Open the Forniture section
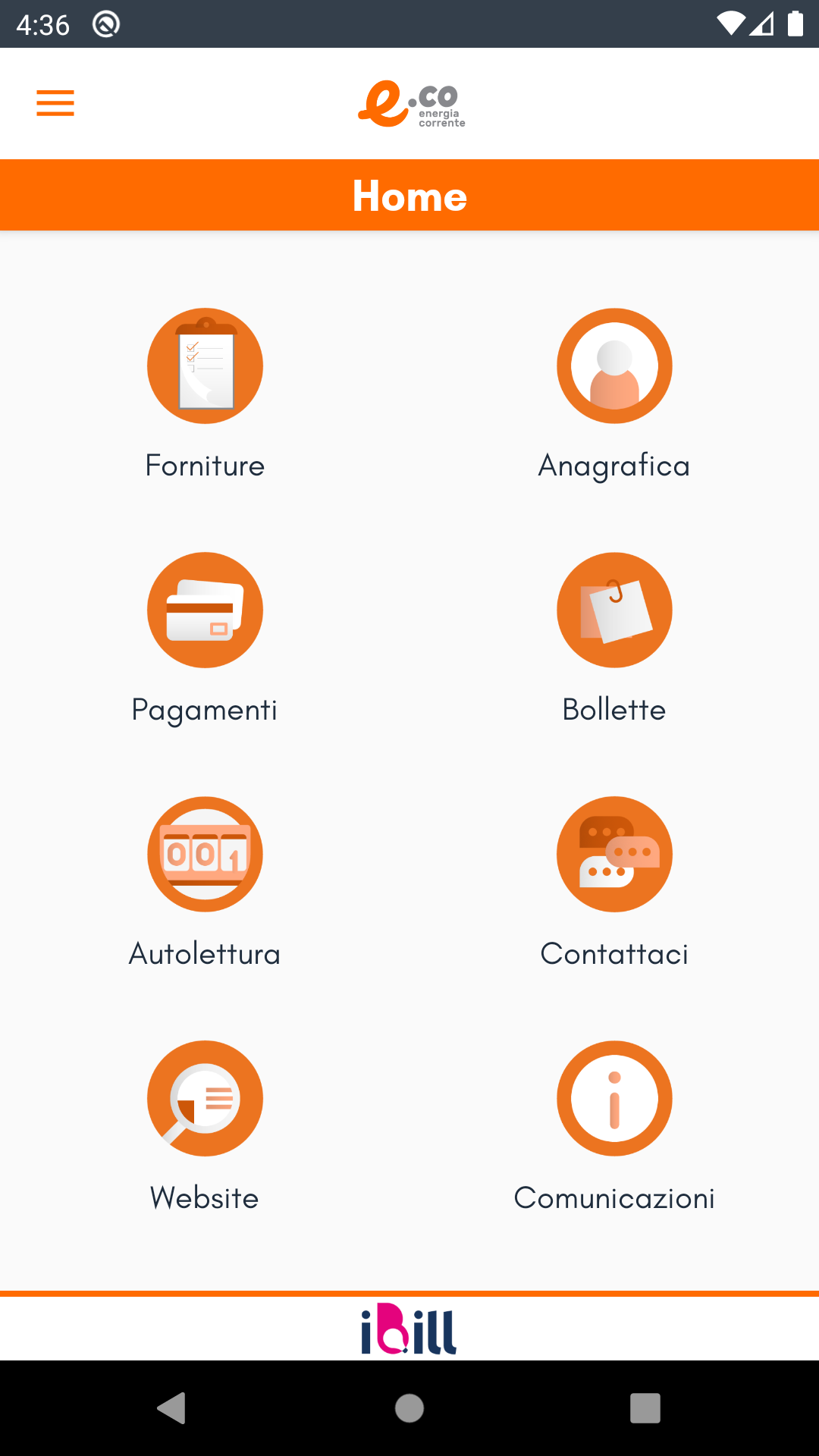The height and width of the screenshot is (1456, 819). (205, 366)
